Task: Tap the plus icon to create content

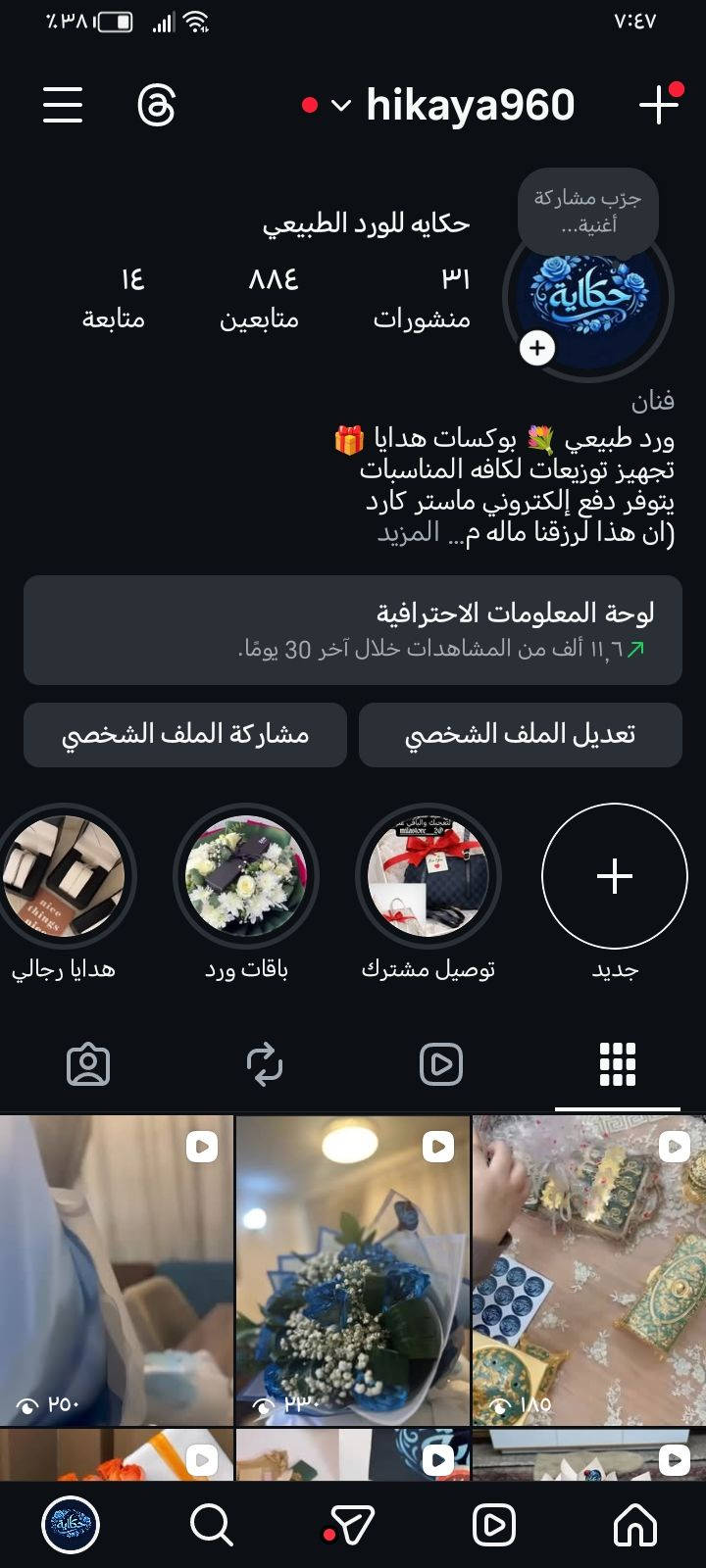Action: click(659, 104)
